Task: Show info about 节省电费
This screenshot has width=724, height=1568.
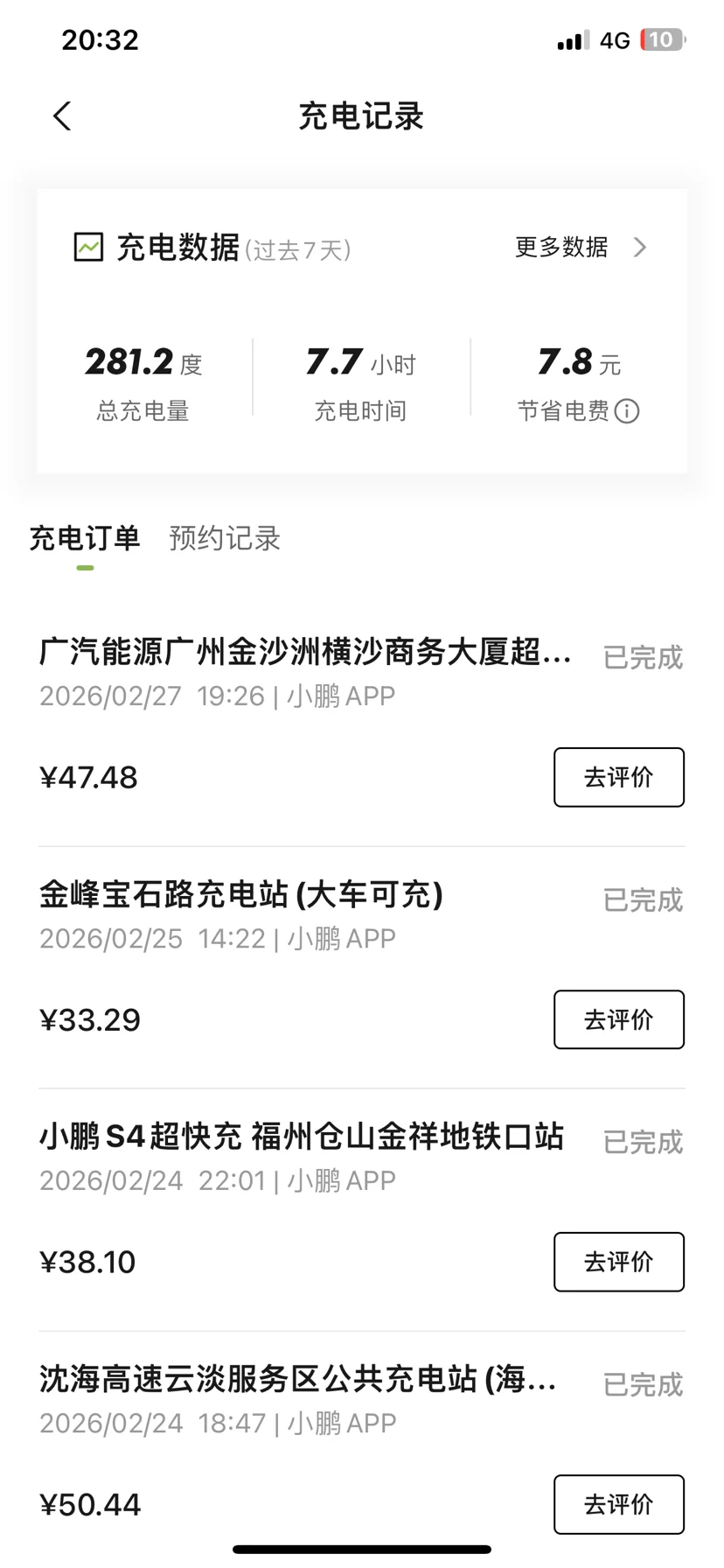Action: click(x=627, y=411)
